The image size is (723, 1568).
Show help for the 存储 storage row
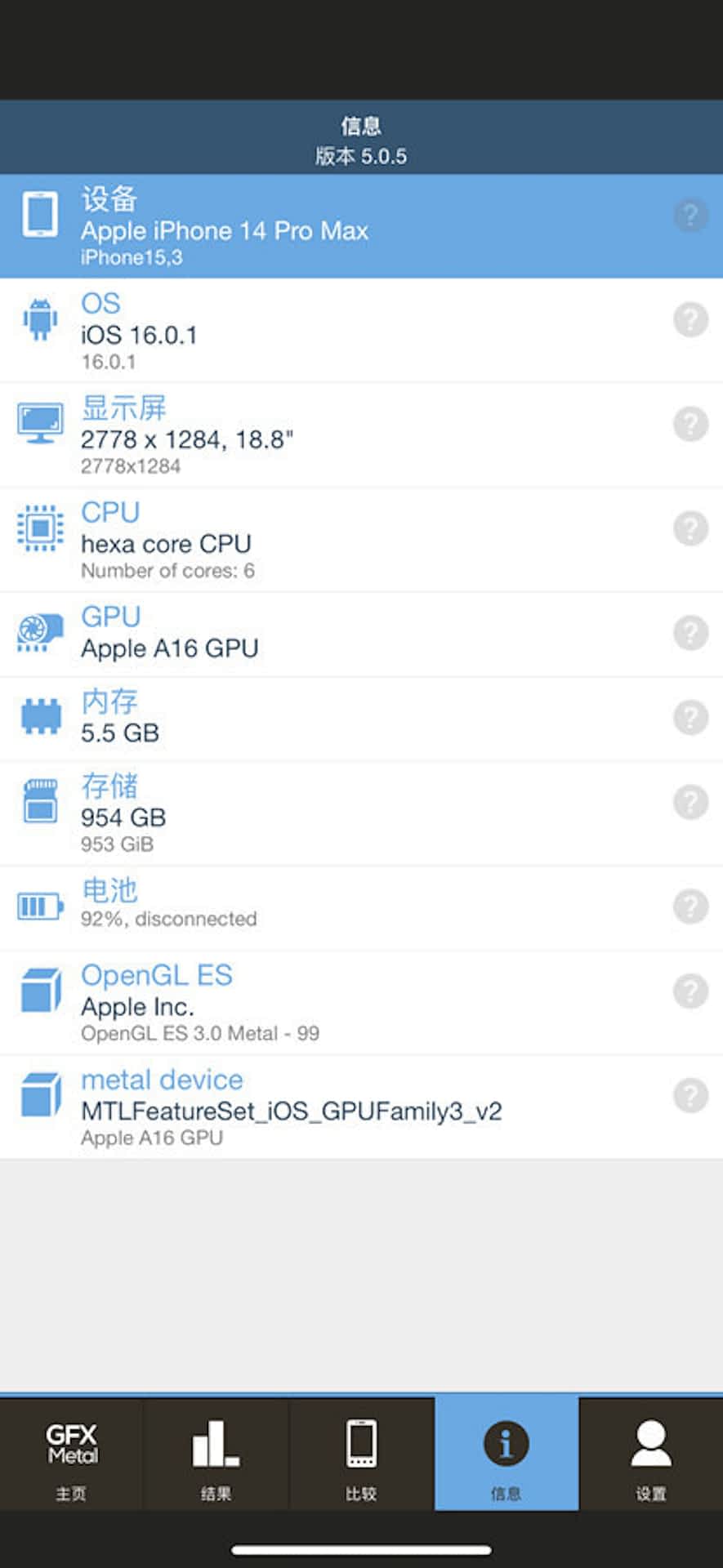click(x=691, y=802)
